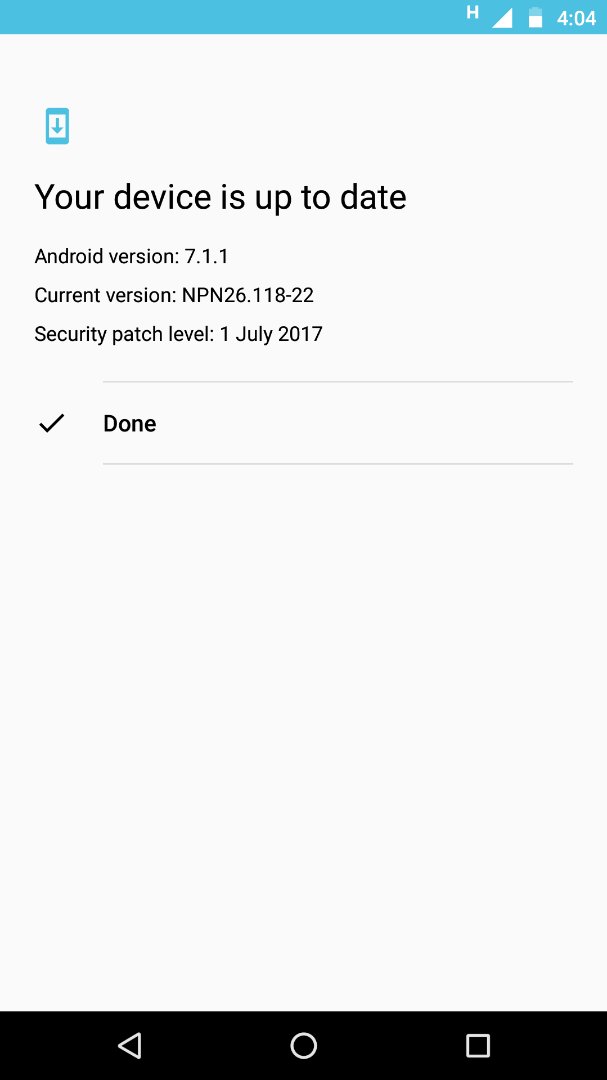Image resolution: width=607 pixels, height=1080 pixels.
Task: Go to the home screen
Action: (303, 1045)
